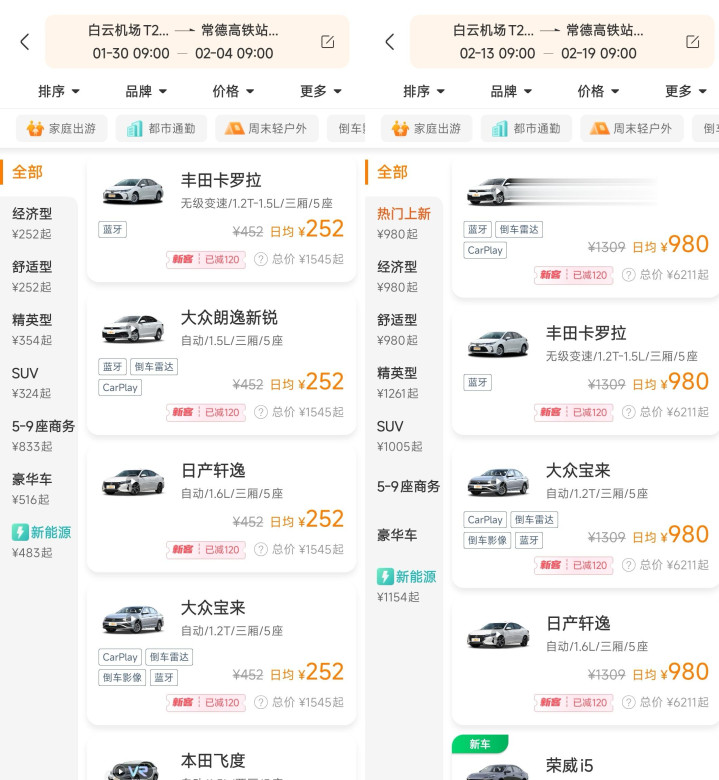Select 5-9座商务 category starting at ¥833
The image size is (719, 780).
click(43, 435)
